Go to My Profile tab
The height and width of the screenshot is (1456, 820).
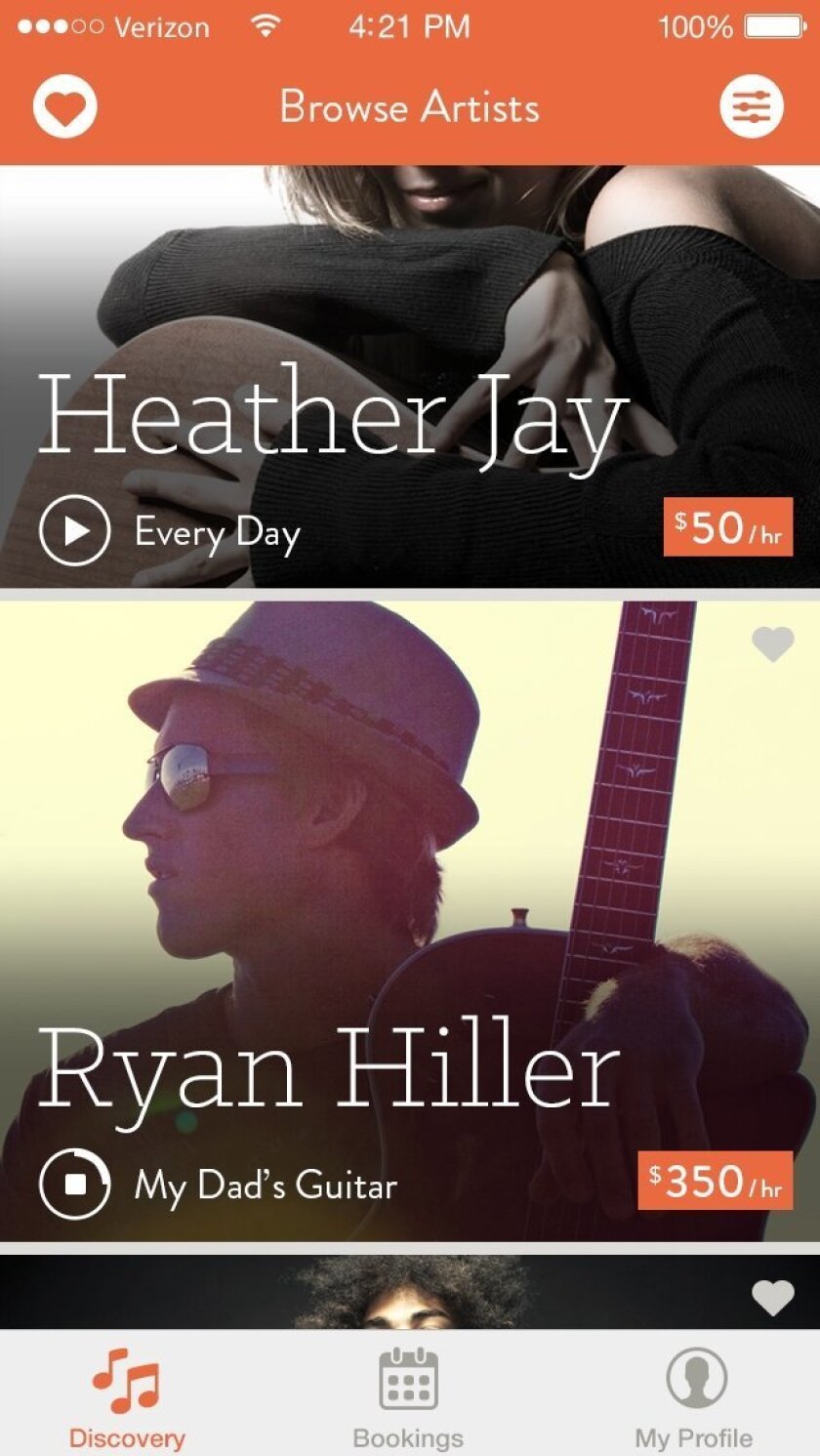(694, 1397)
